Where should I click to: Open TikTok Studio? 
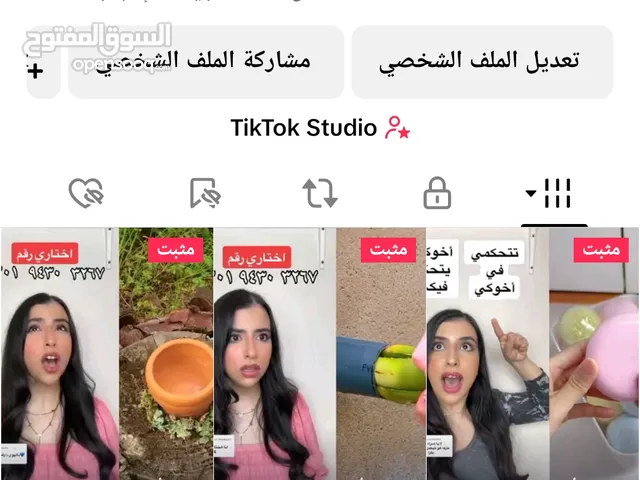point(320,128)
